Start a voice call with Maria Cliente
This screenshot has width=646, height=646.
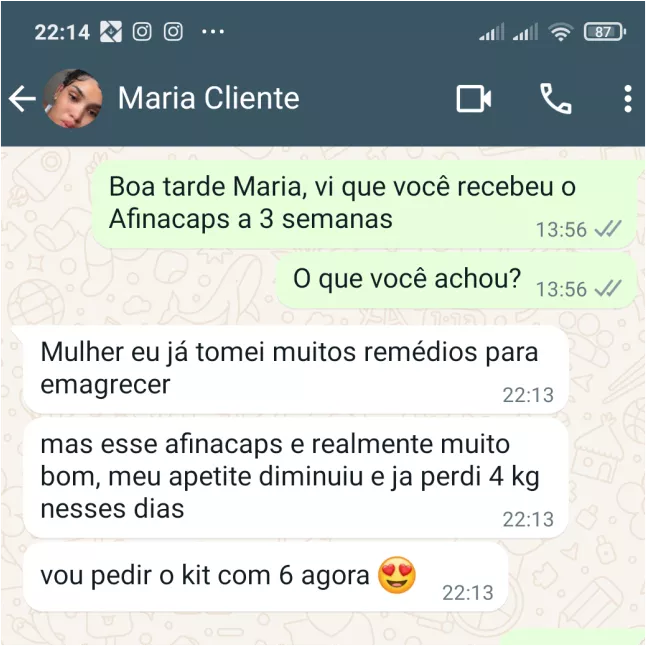click(x=555, y=98)
